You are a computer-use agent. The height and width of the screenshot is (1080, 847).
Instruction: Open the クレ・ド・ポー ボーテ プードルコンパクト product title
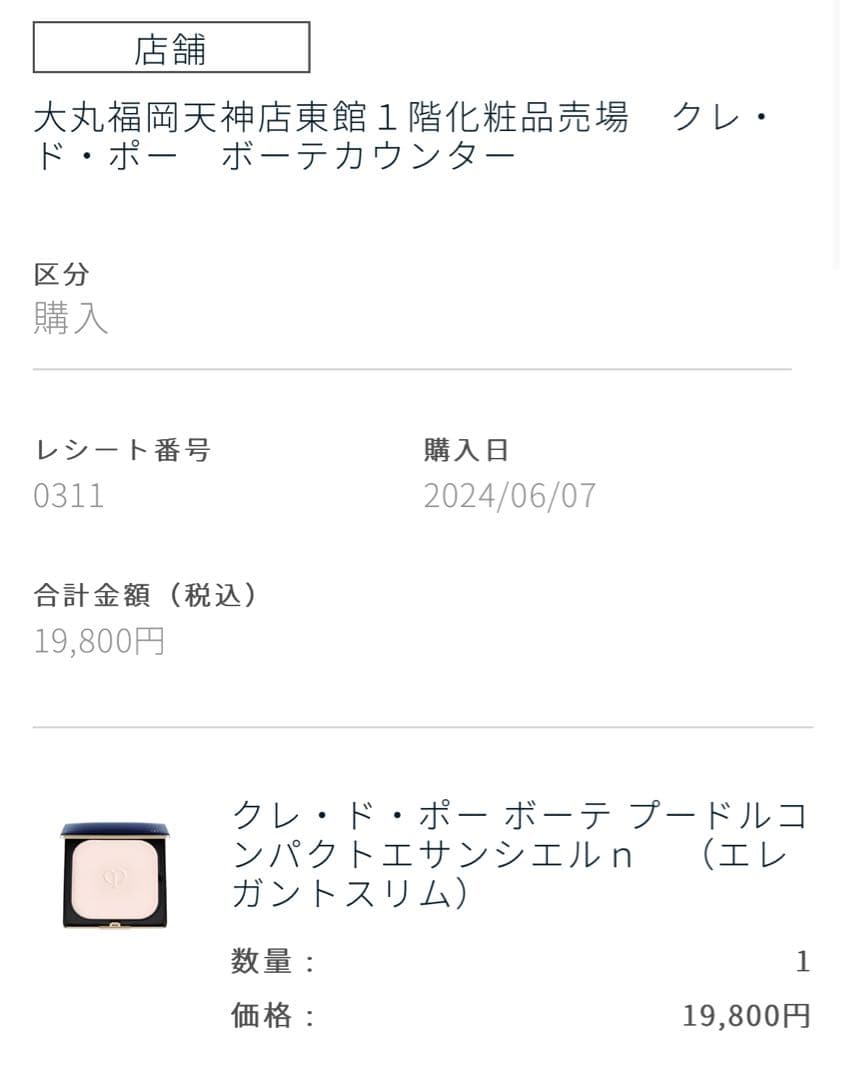(518, 855)
